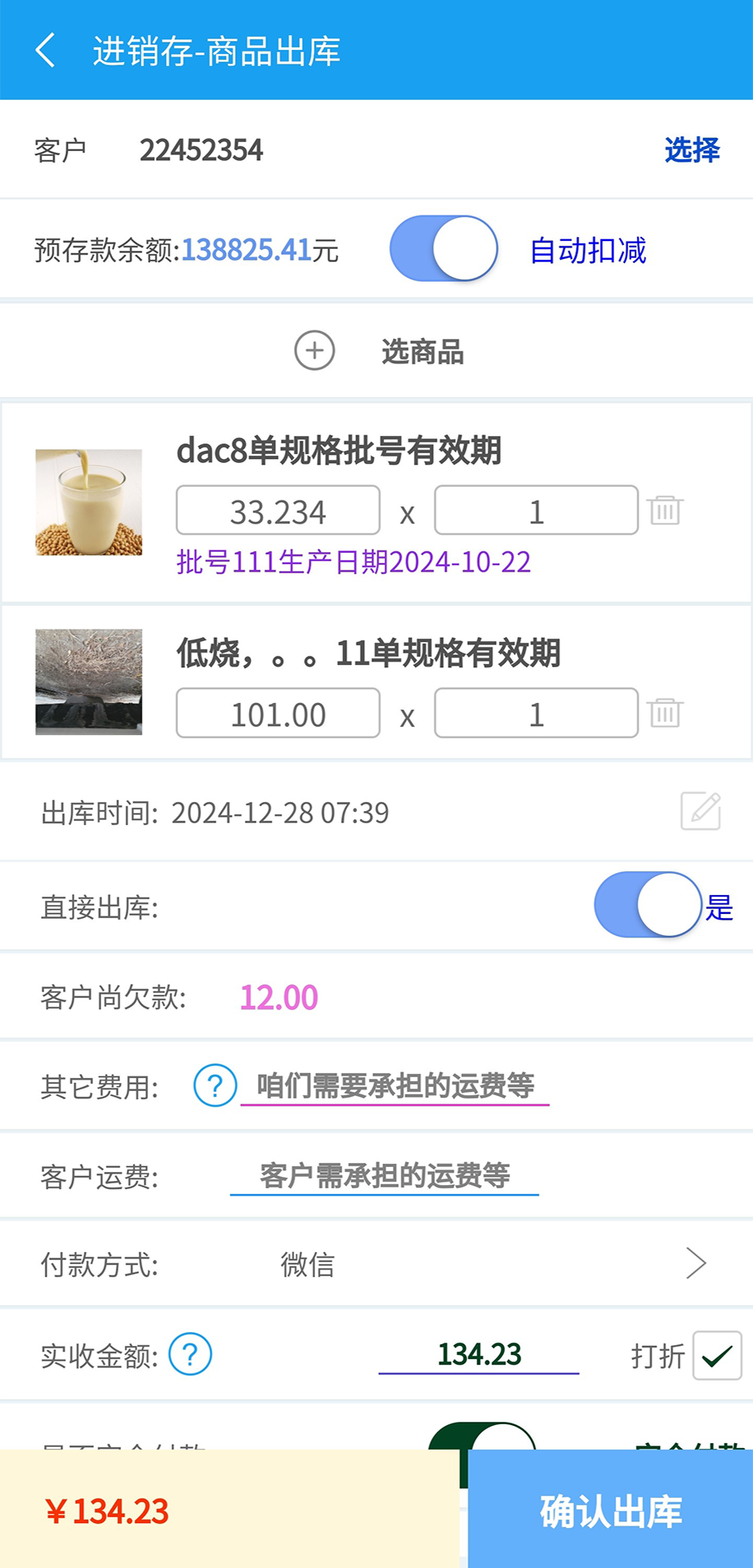753x1568 pixels.
Task: Expand the 微信 payment option row
Action: pos(307,1263)
